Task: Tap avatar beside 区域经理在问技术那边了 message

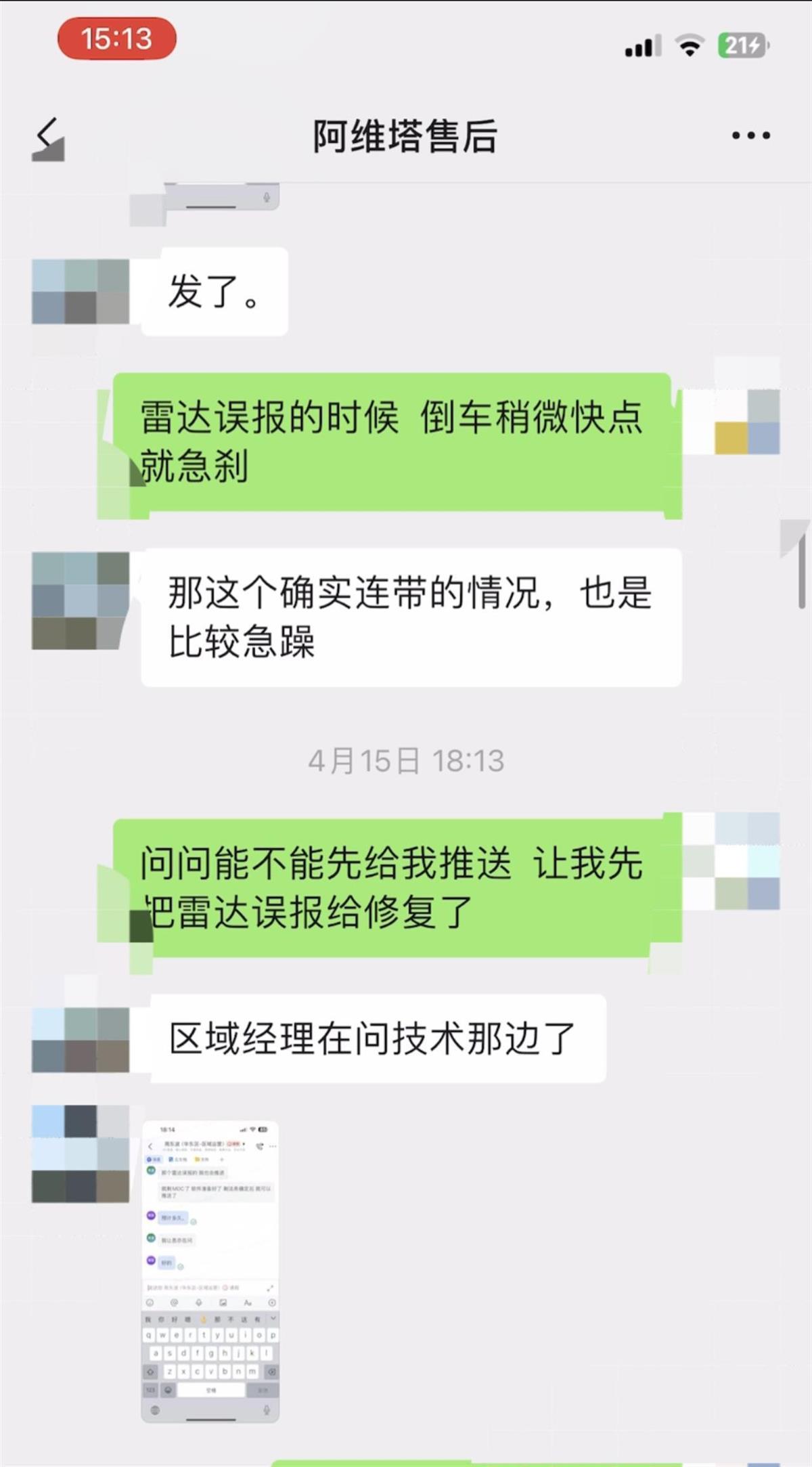Action: [x=81, y=1039]
